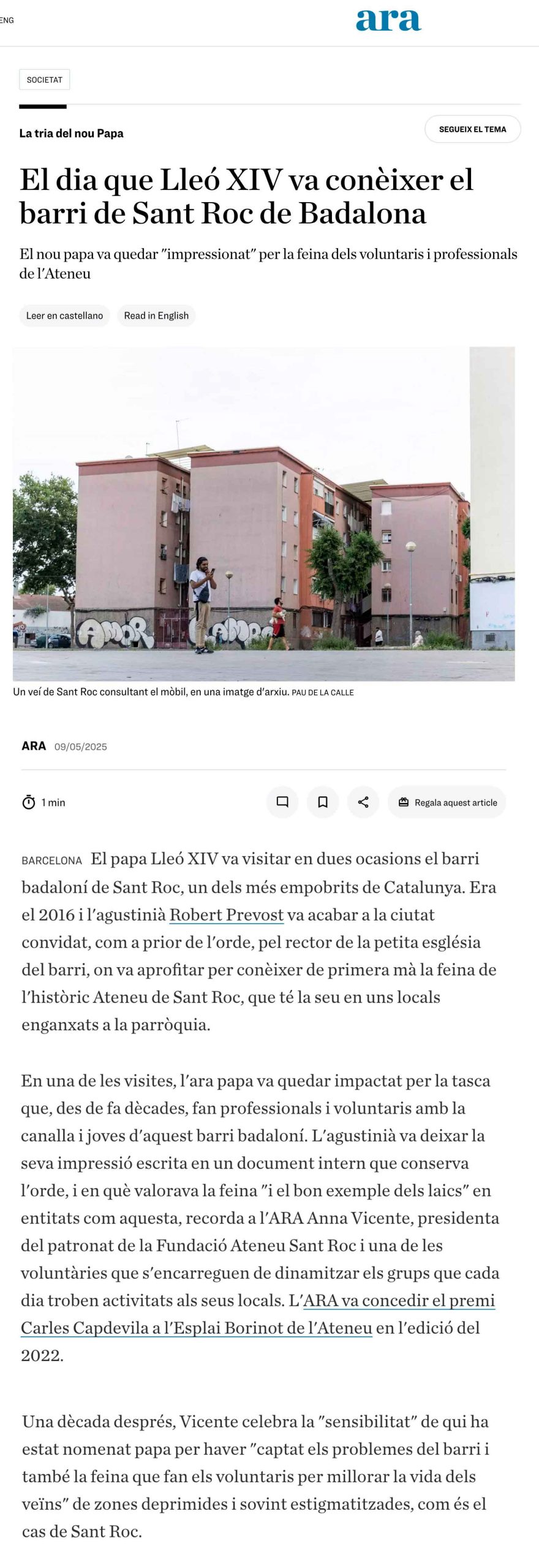Go to the ara homepage logo
Screen dimensions: 539x1568
(388, 20)
